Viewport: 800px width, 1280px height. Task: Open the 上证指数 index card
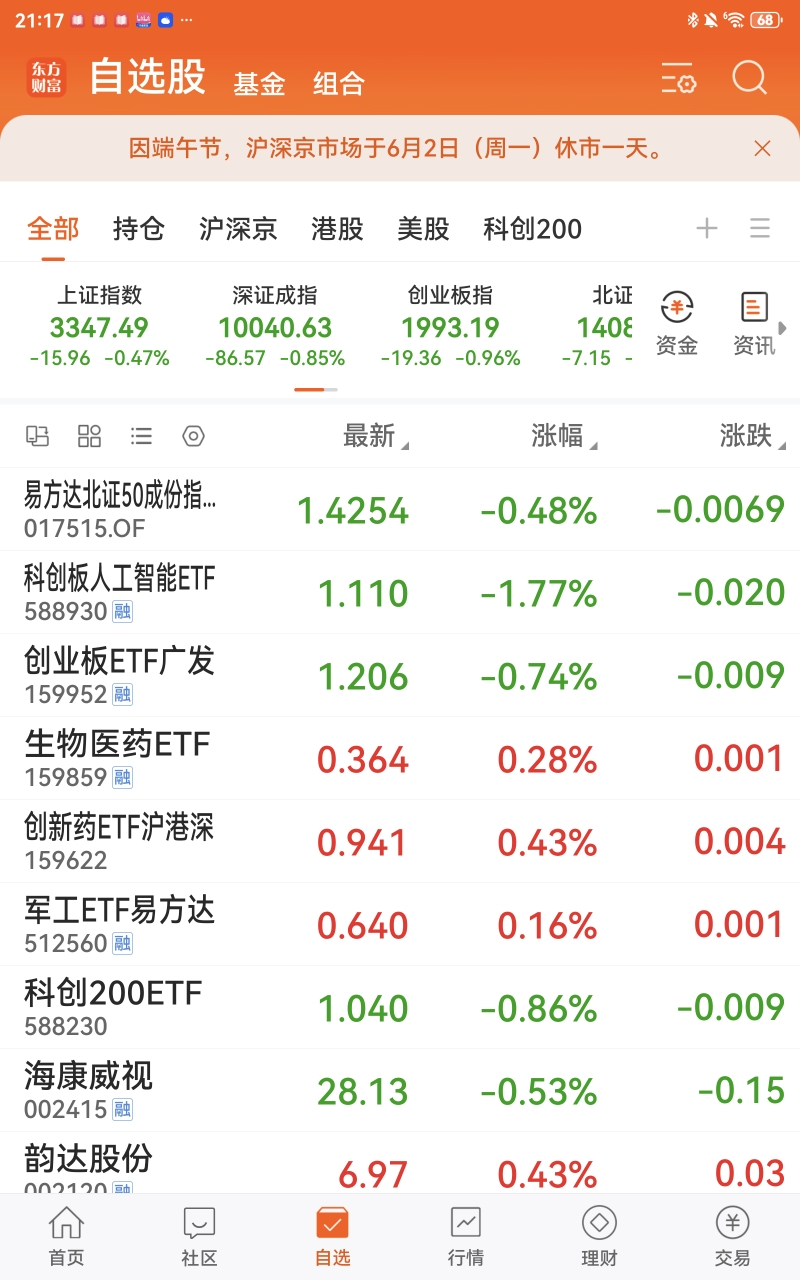point(99,327)
